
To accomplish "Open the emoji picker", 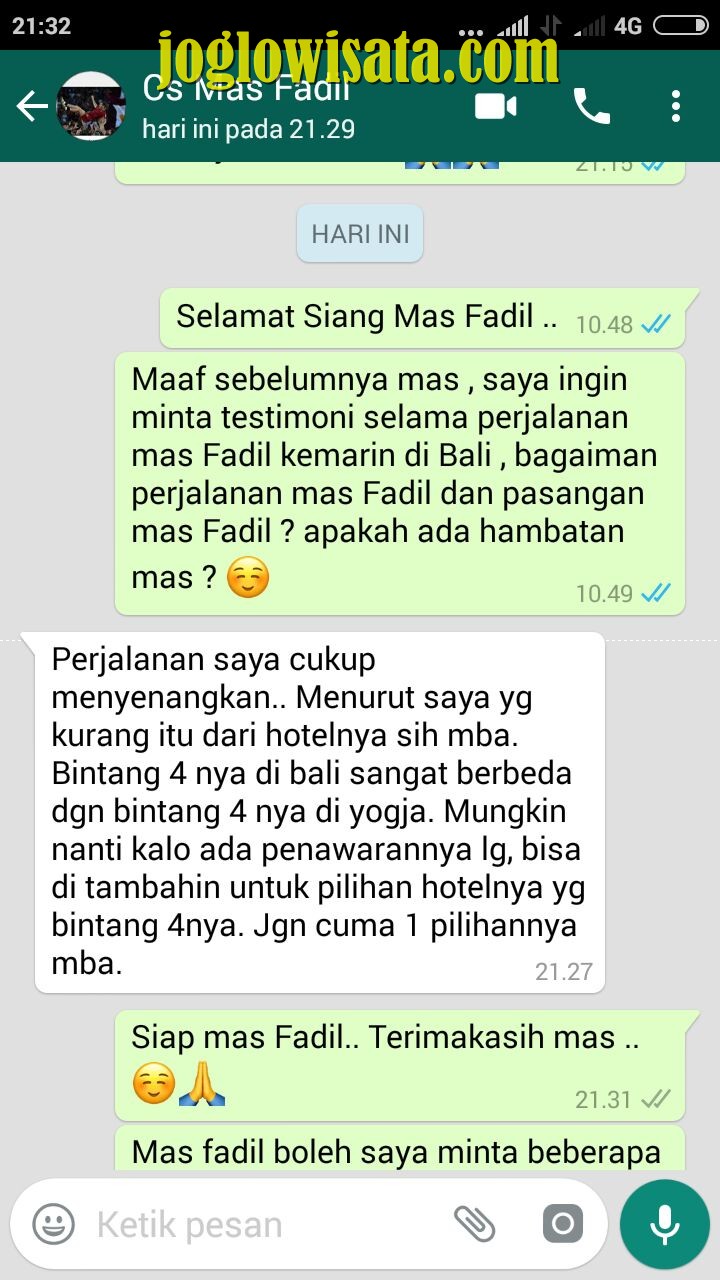I will (x=54, y=1224).
